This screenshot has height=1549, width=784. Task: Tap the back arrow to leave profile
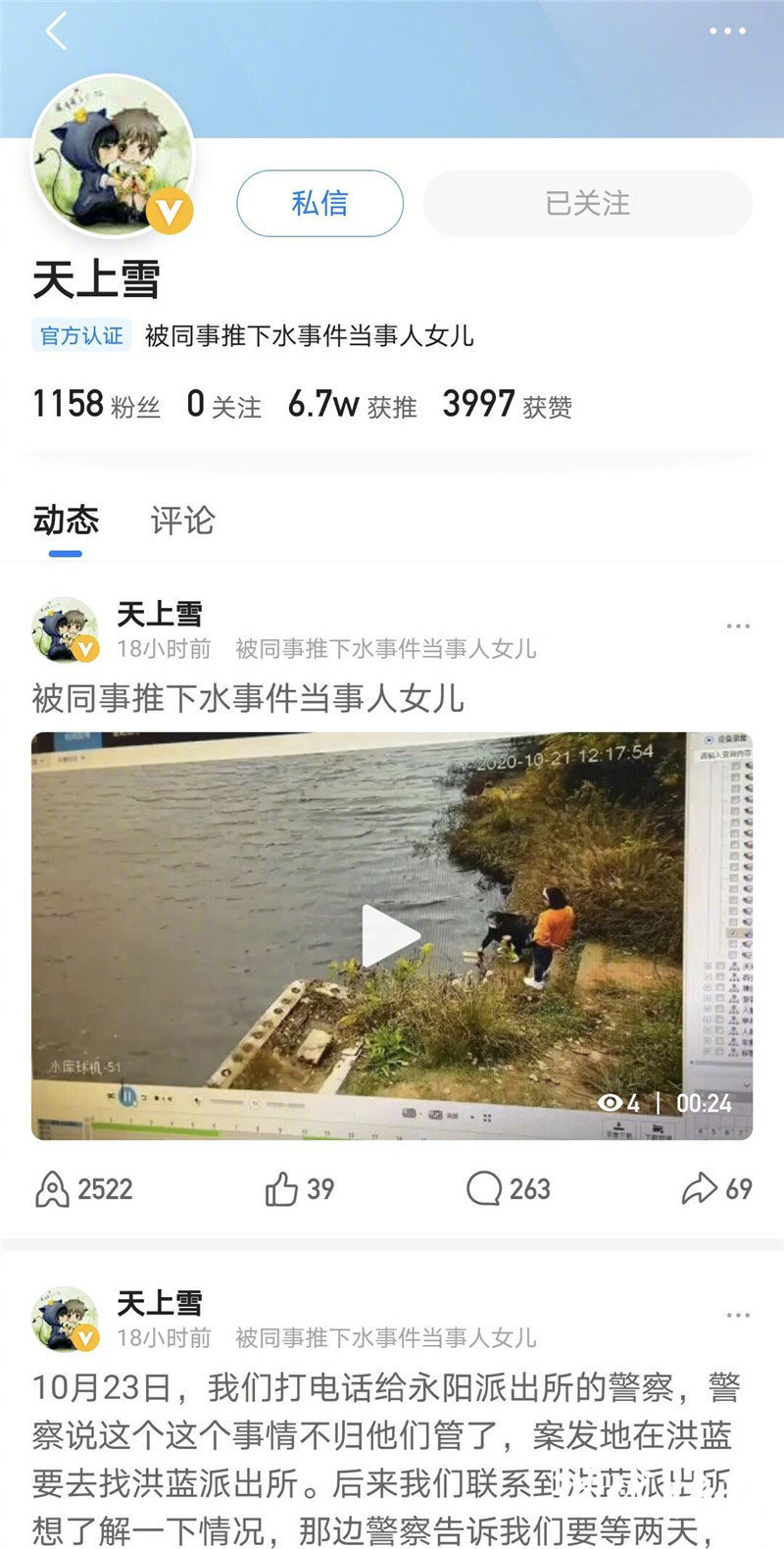pyautogui.click(x=56, y=29)
